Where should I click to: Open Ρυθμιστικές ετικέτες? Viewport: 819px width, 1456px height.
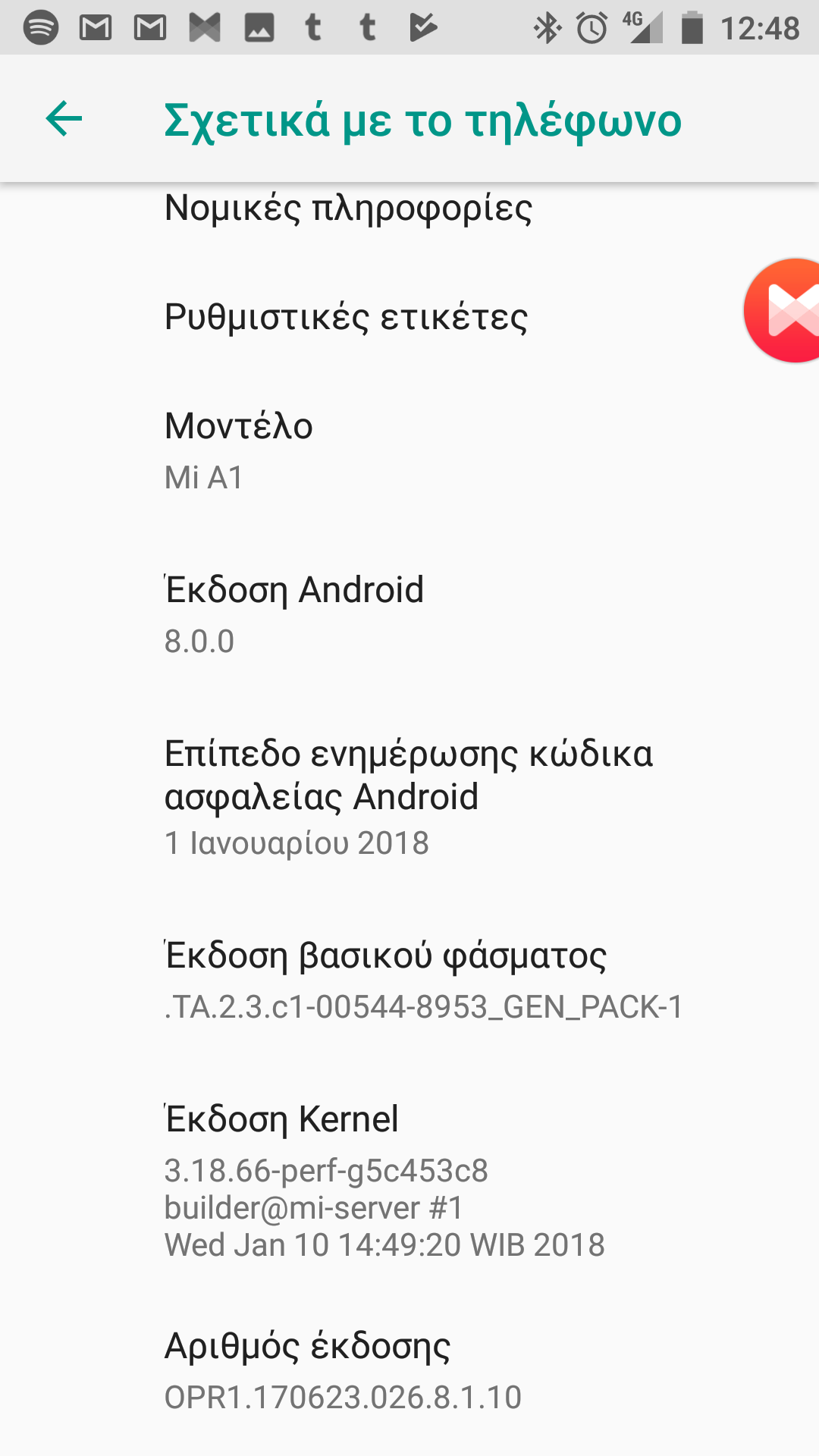coord(346,317)
